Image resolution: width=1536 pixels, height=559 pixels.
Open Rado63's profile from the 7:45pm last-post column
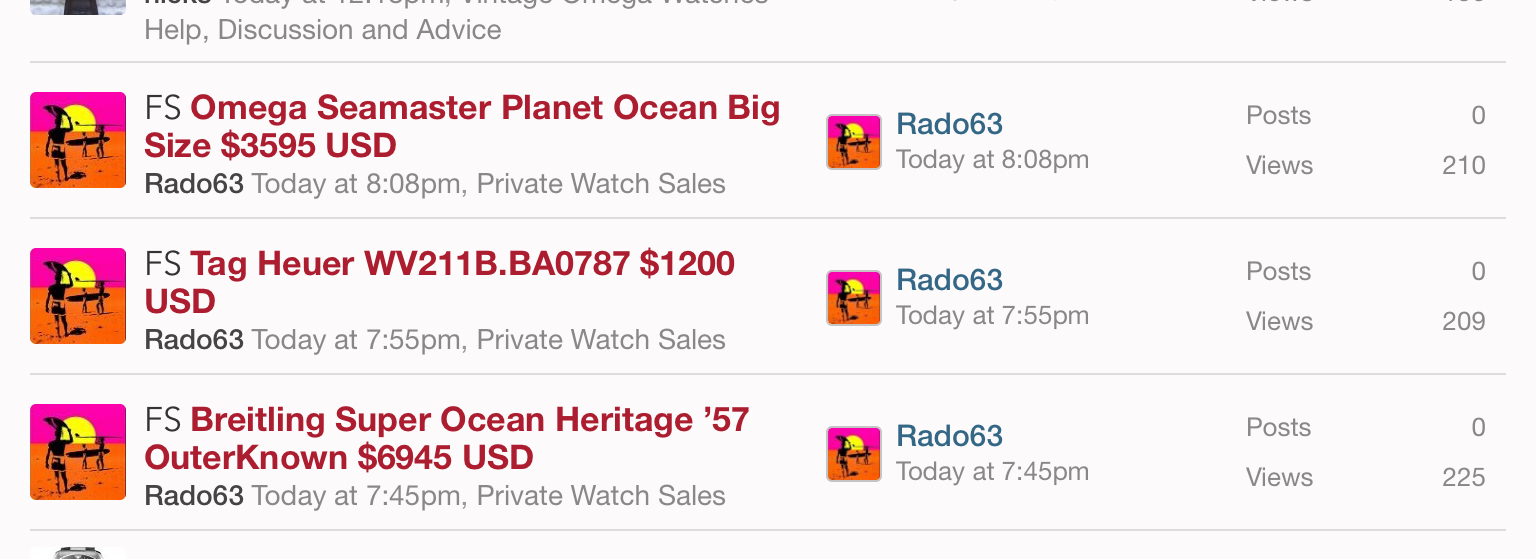point(949,436)
